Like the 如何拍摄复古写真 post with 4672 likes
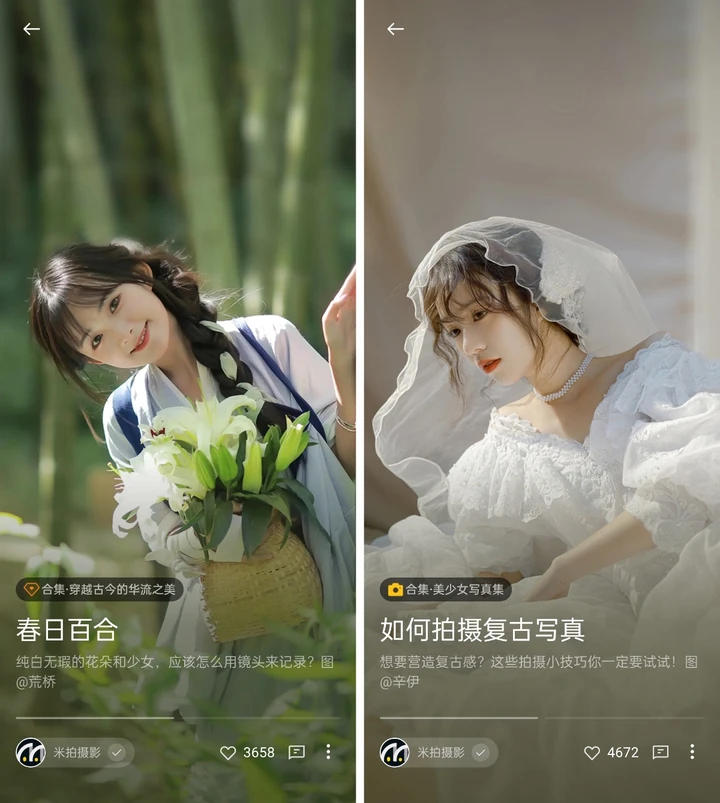The width and height of the screenshot is (720, 803). 592,752
